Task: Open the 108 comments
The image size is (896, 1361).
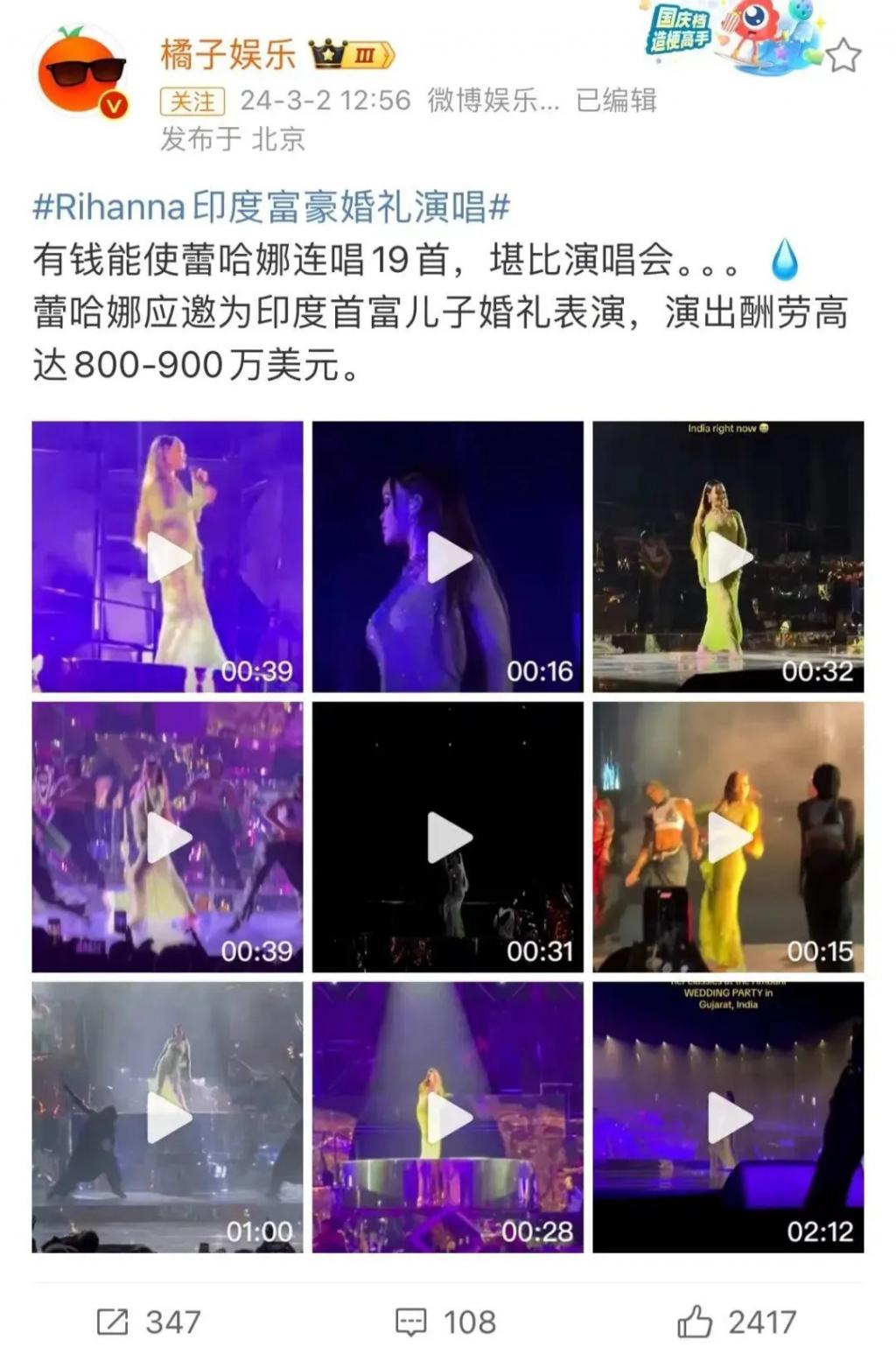Action: (446, 1322)
